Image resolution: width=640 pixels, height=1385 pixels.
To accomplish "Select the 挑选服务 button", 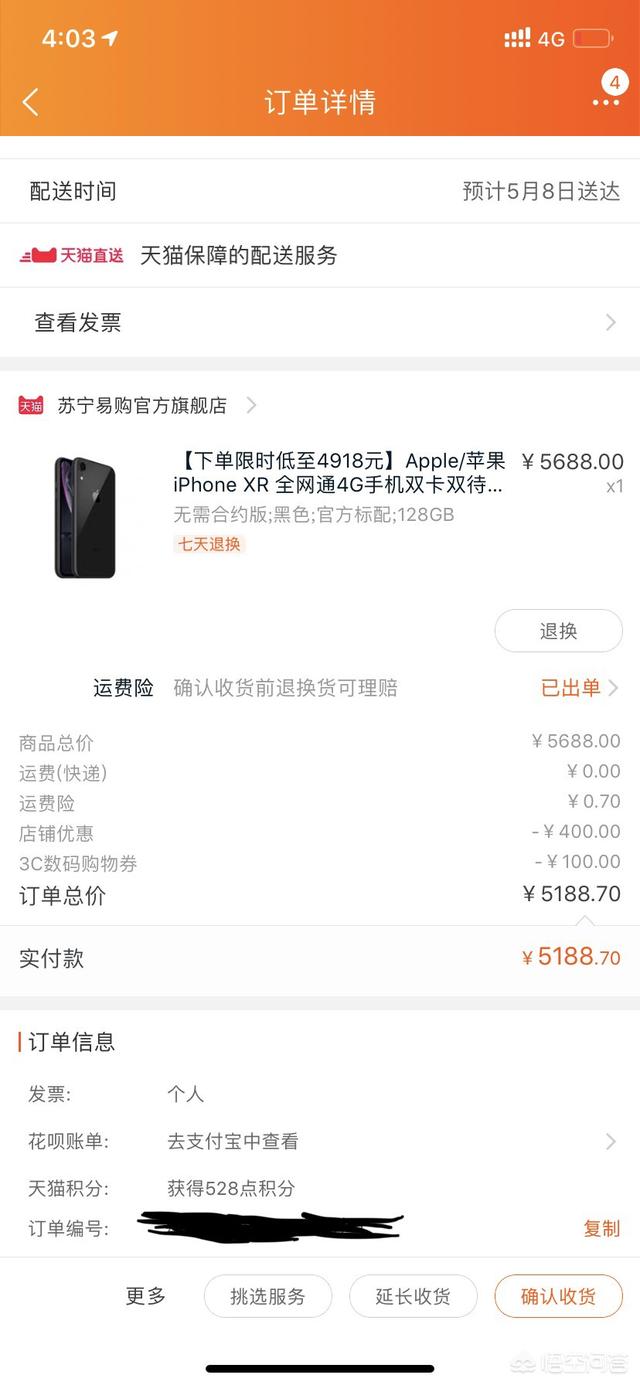I will [x=268, y=1297].
